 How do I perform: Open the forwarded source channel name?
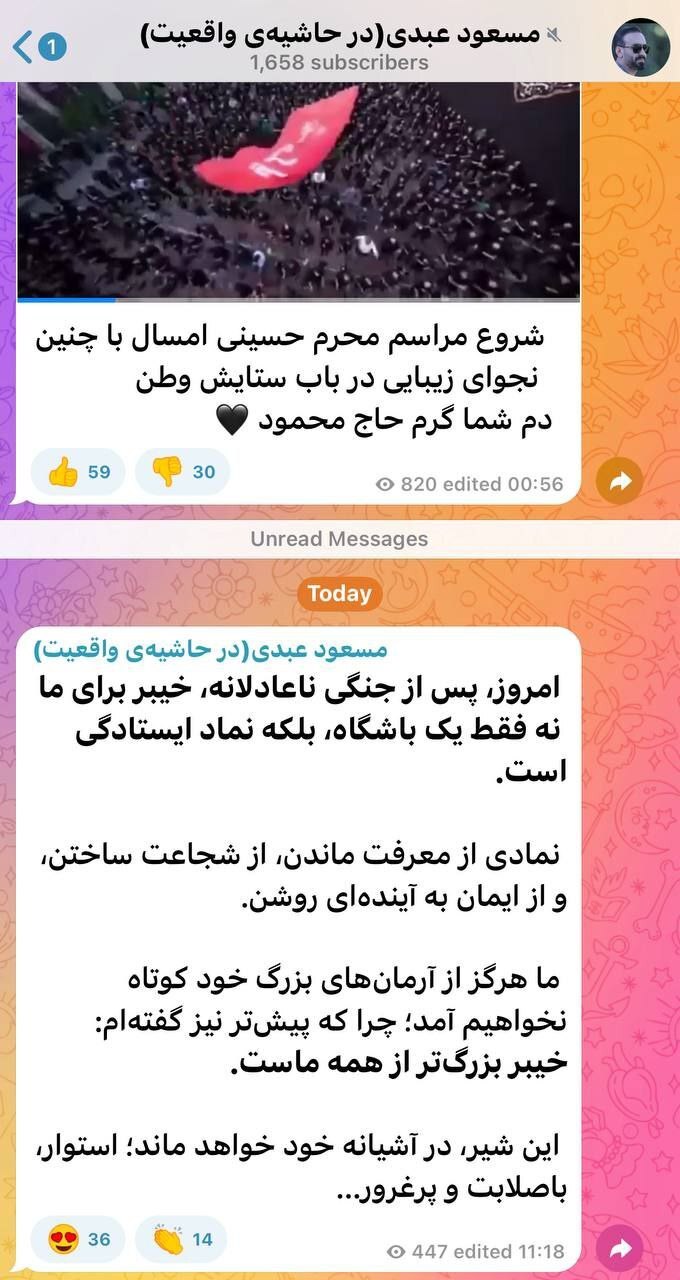210,649
